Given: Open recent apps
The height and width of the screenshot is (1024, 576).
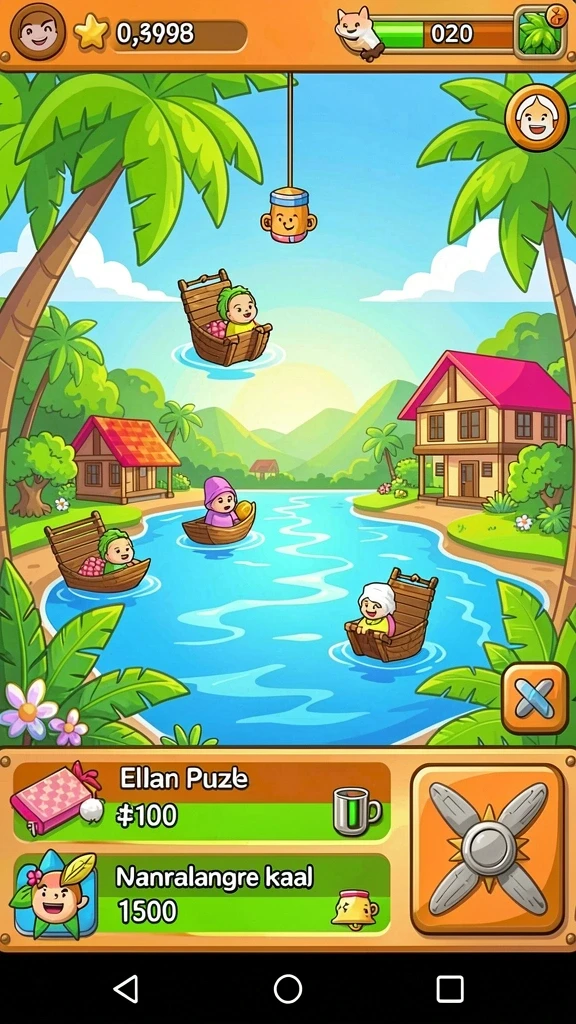Looking at the screenshot, I should point(449,989).
